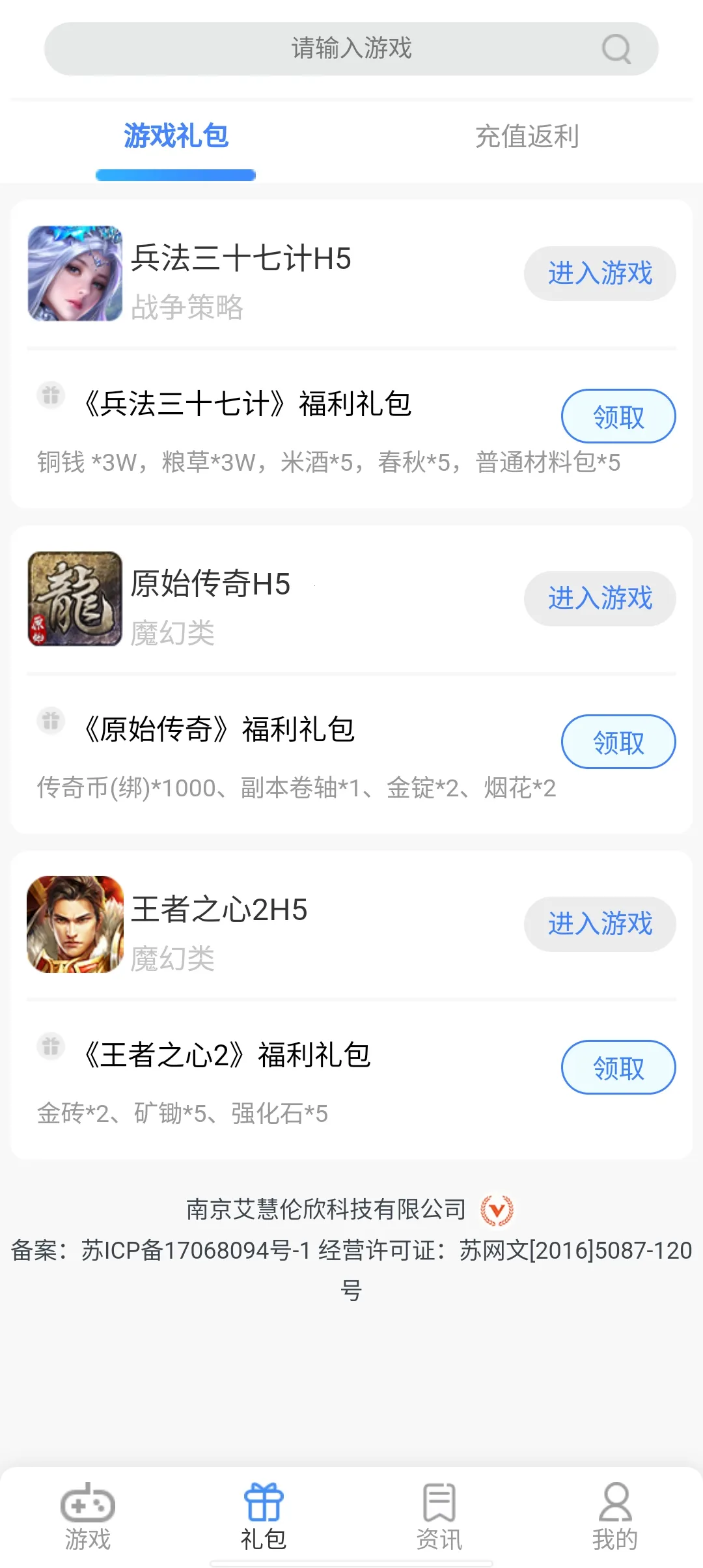Viewport: 703px width, 1568px height.
Task: Open the 王者之心2H5 game thumbnail
Action: (x=75, y=925)
